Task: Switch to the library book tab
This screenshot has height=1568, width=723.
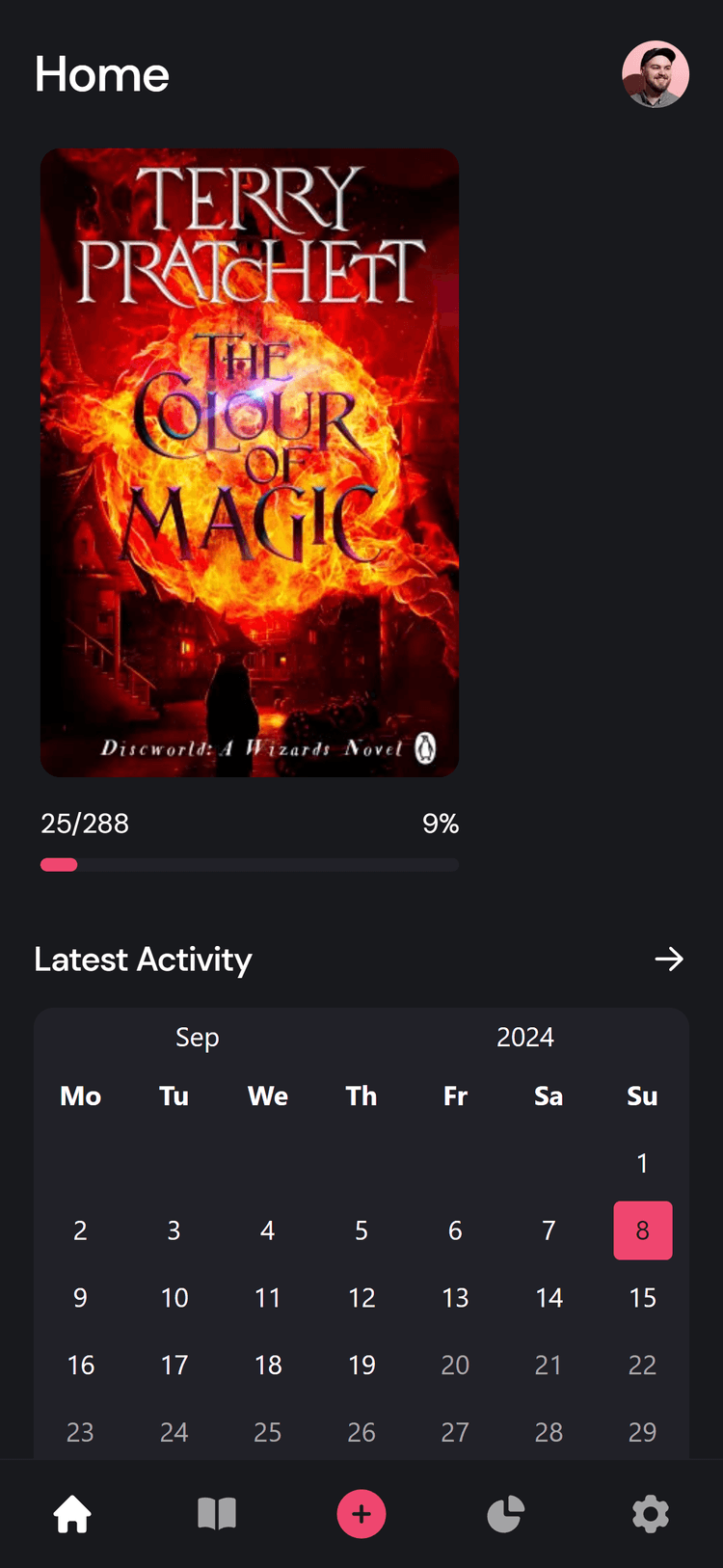Action: [x=217, y=1514]
